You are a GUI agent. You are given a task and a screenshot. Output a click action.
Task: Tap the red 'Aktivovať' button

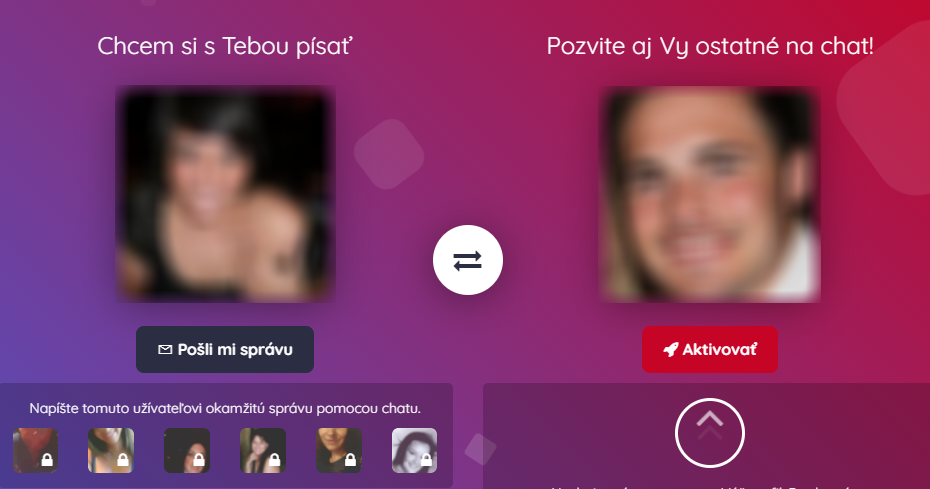710,350
